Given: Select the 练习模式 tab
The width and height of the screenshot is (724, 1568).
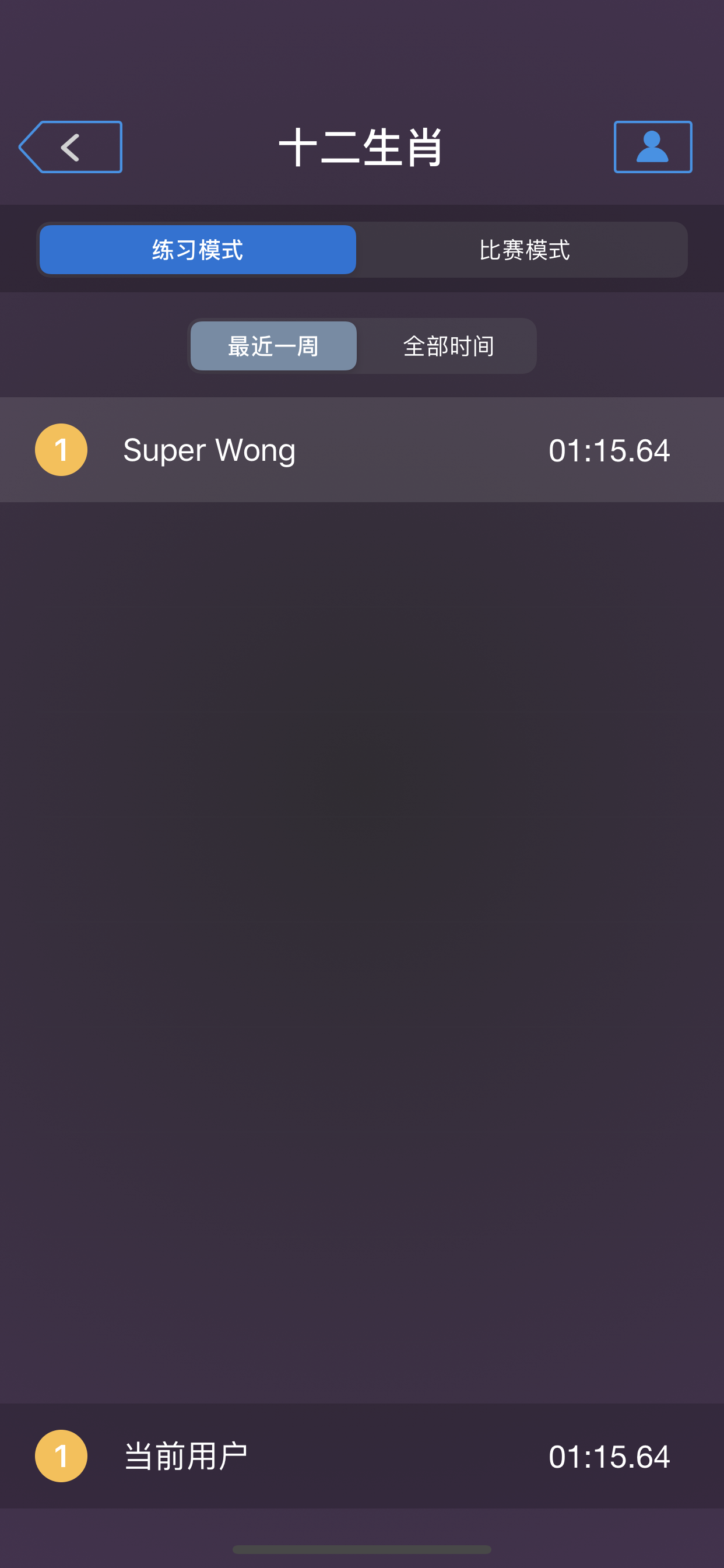Looking at the screenshot, I should pos(196,249).
